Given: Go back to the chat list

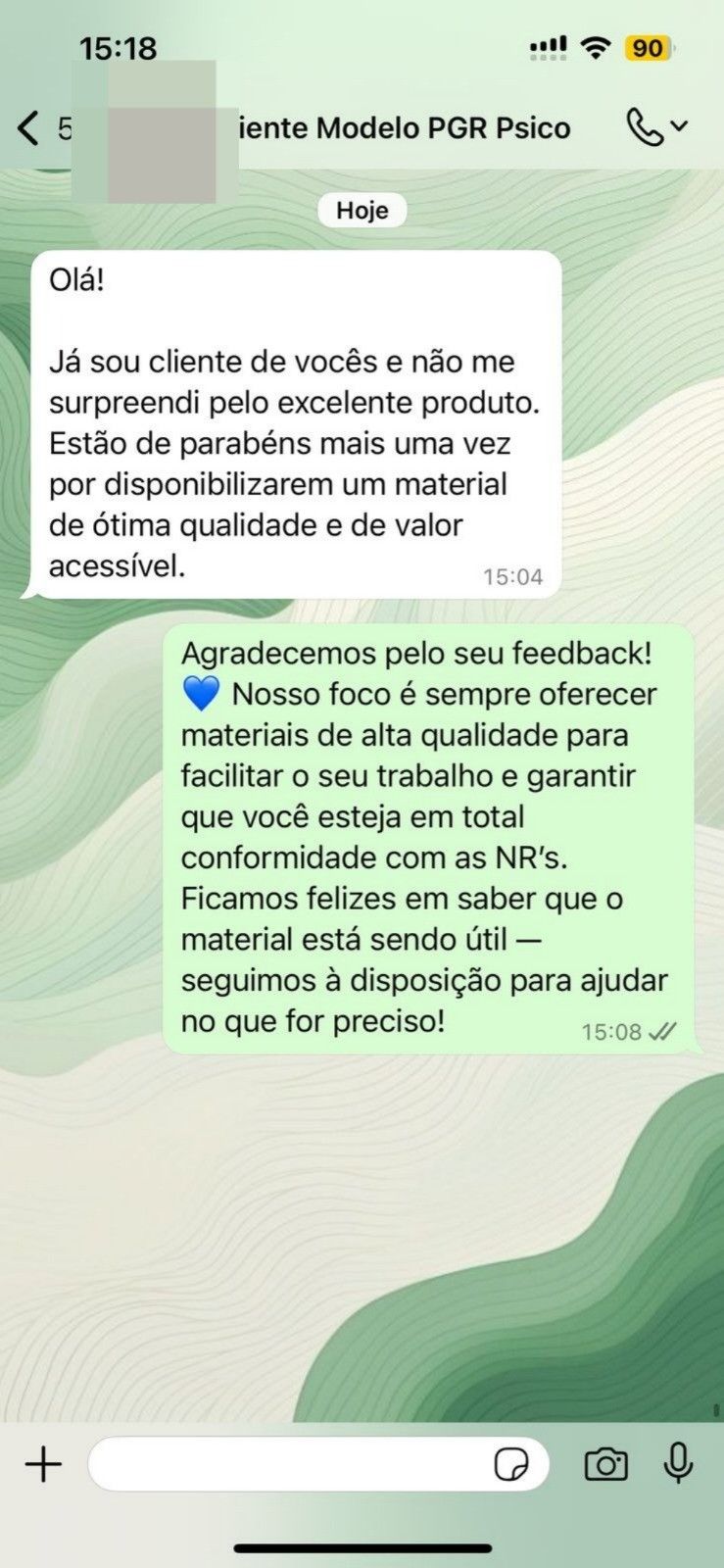Looking at the screenshot, I should click(x=29, y=127).
